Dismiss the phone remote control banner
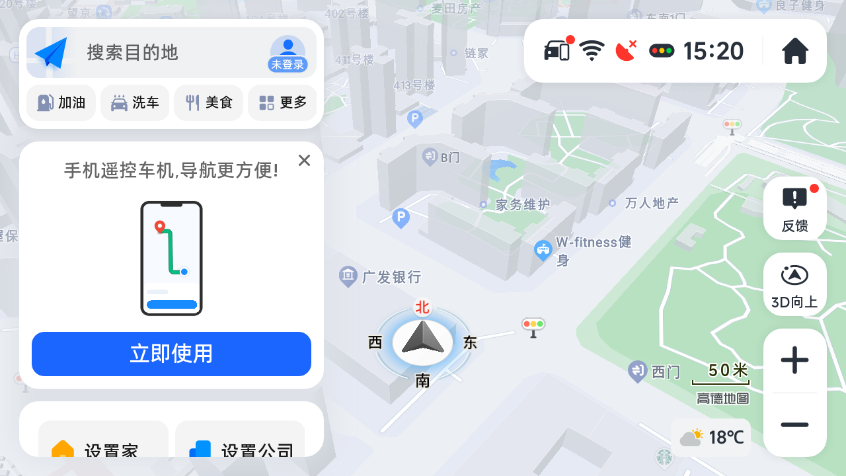 304,160
